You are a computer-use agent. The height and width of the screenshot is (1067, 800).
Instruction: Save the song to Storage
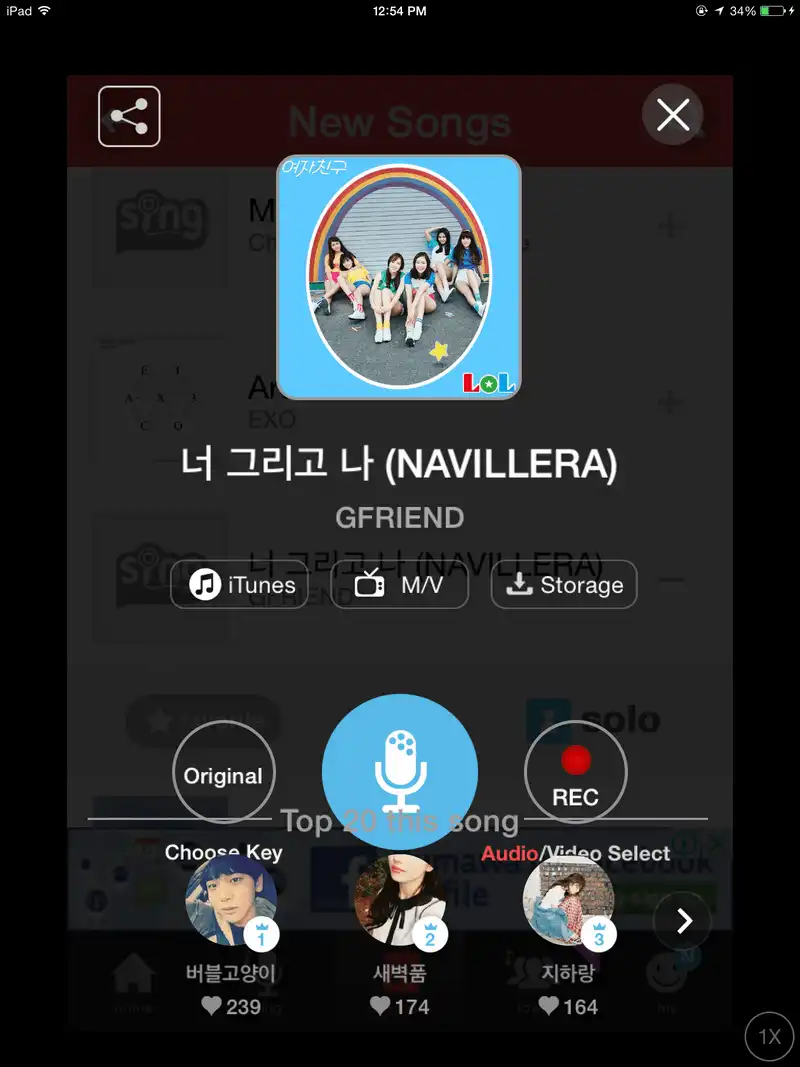(564, 585)
